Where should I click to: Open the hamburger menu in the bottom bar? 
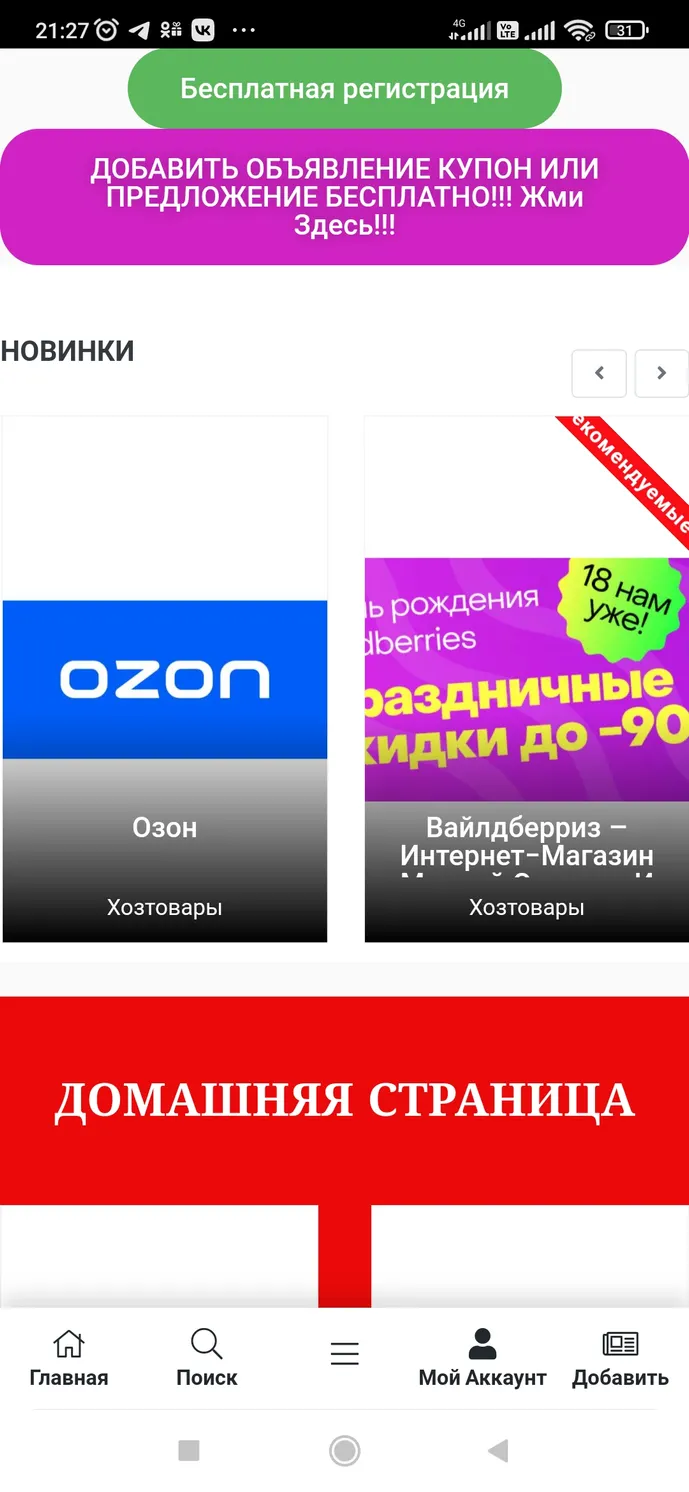click(344, 1354)
